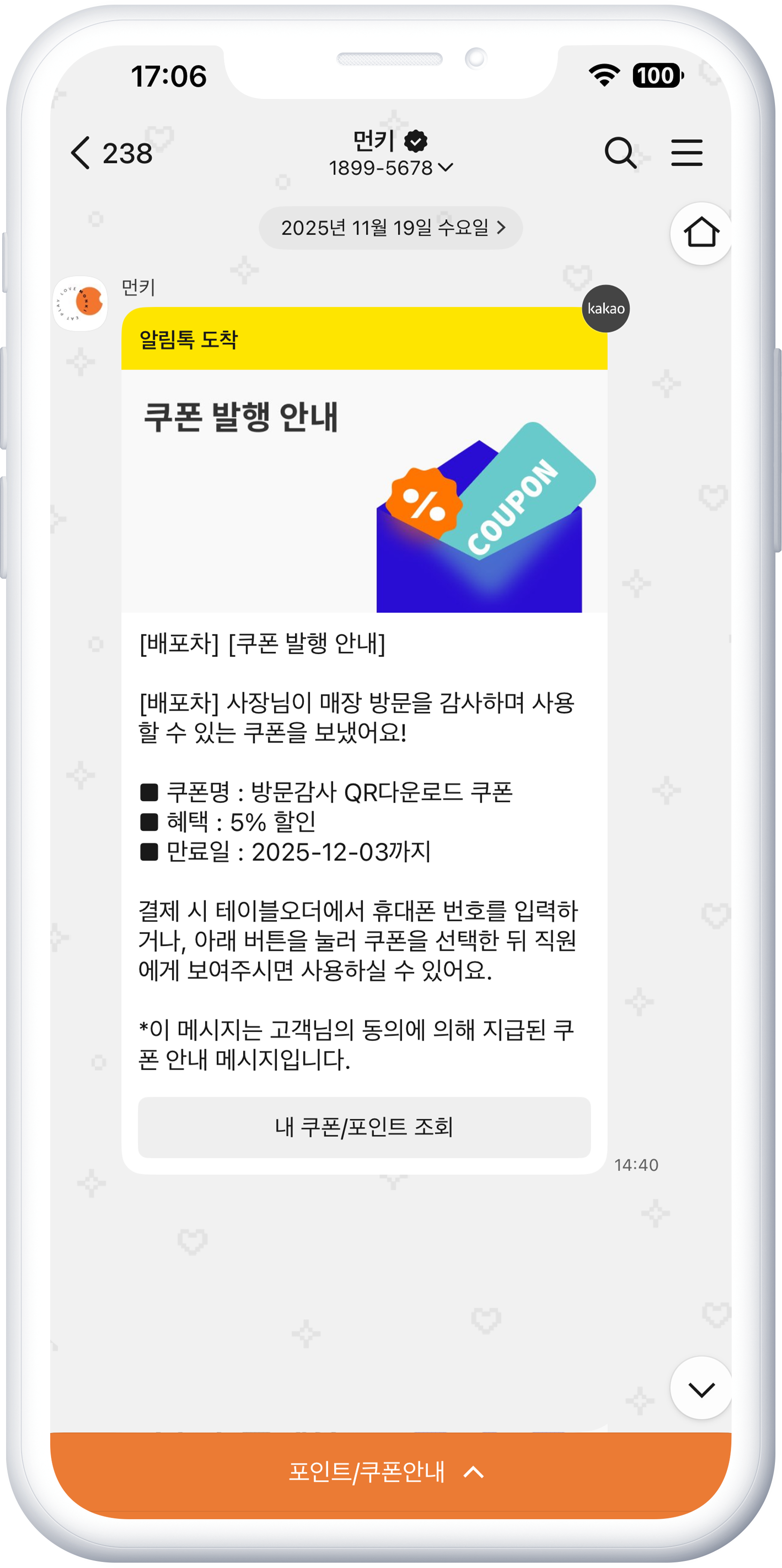Open the chat room hamburger menu
This screenshot has height=1568, width=782.
686,153
